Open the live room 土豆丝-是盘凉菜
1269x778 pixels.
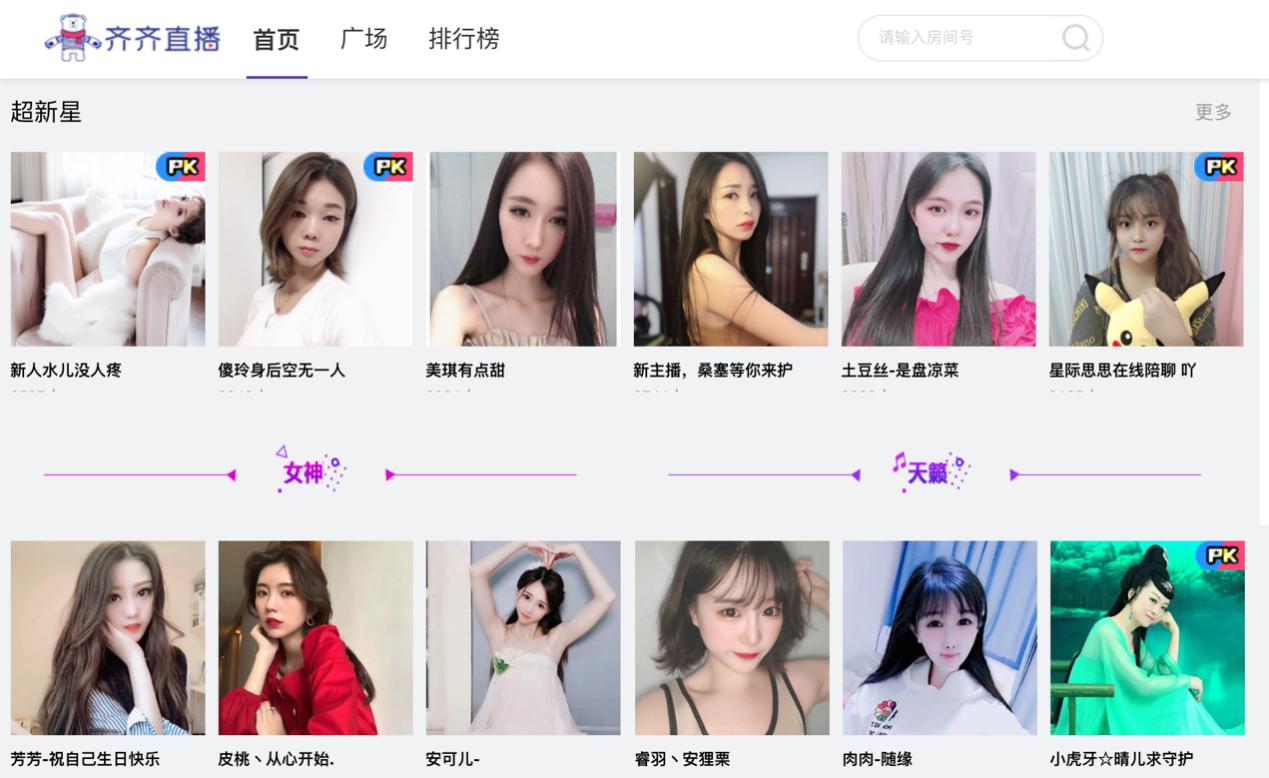tap(939, 249)
